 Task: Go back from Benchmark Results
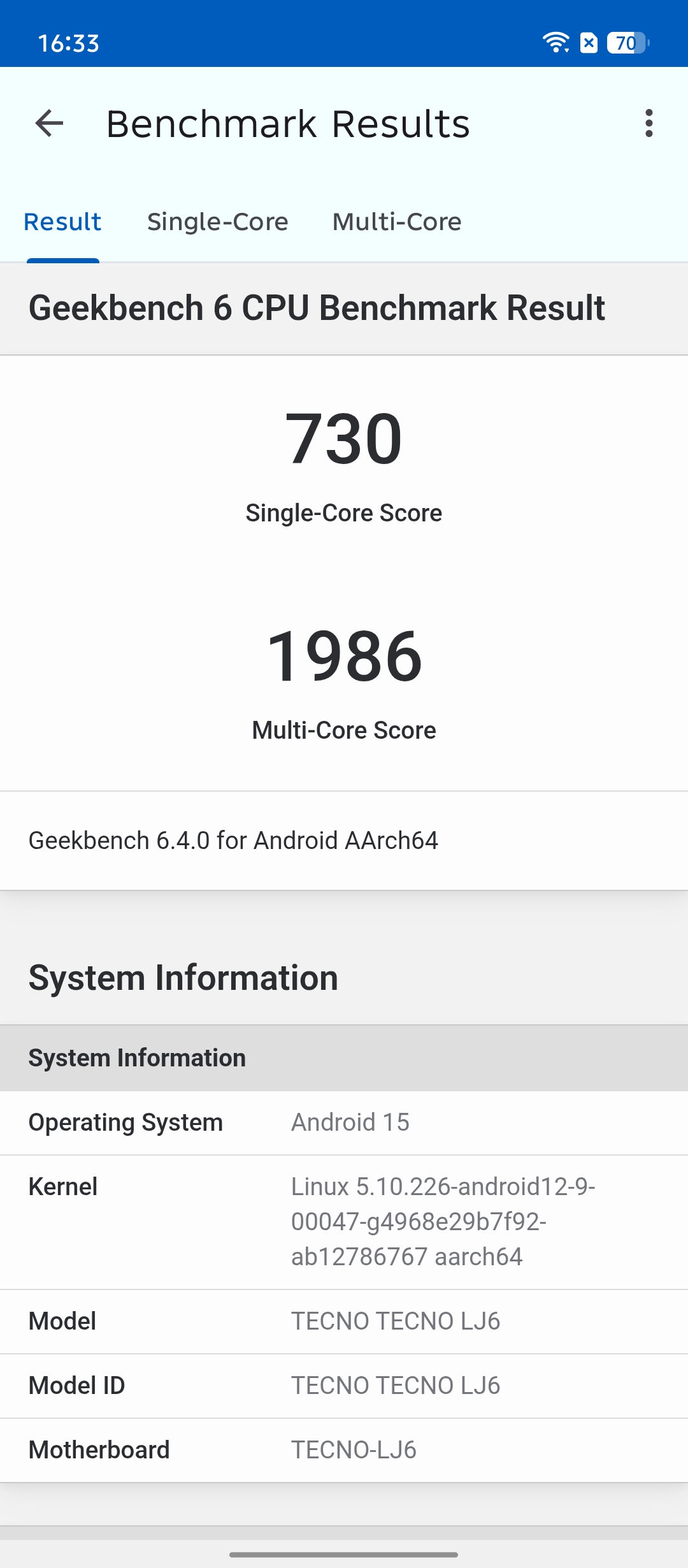49,123
